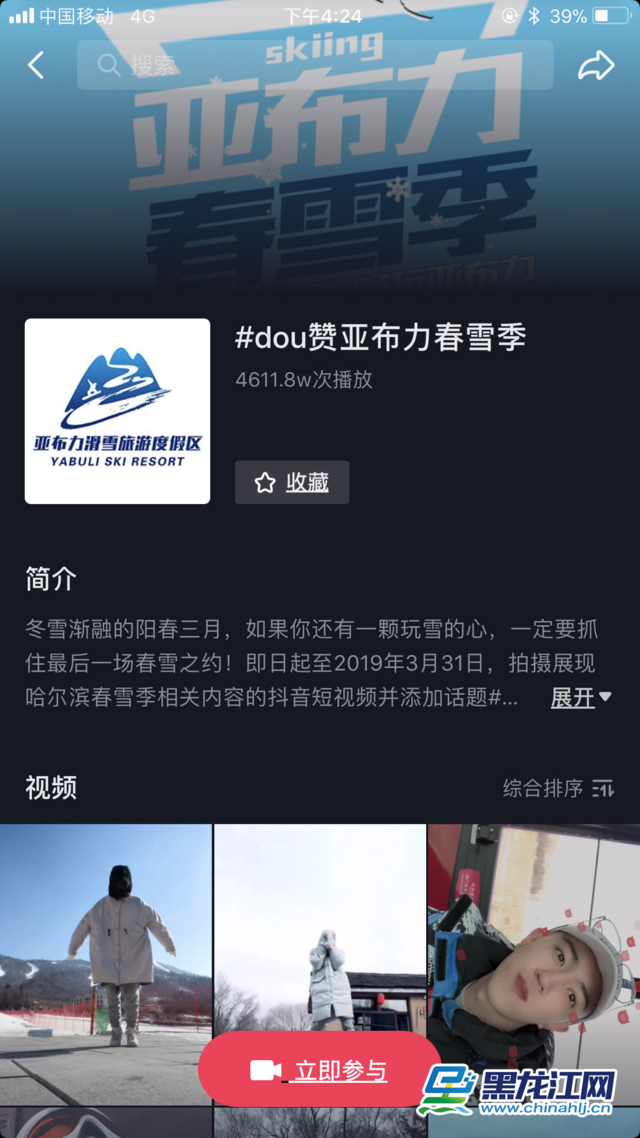Tap 收藏 to favorite this topic
The height and width of the screenshot is (1138, 640).
coord(292,482)
